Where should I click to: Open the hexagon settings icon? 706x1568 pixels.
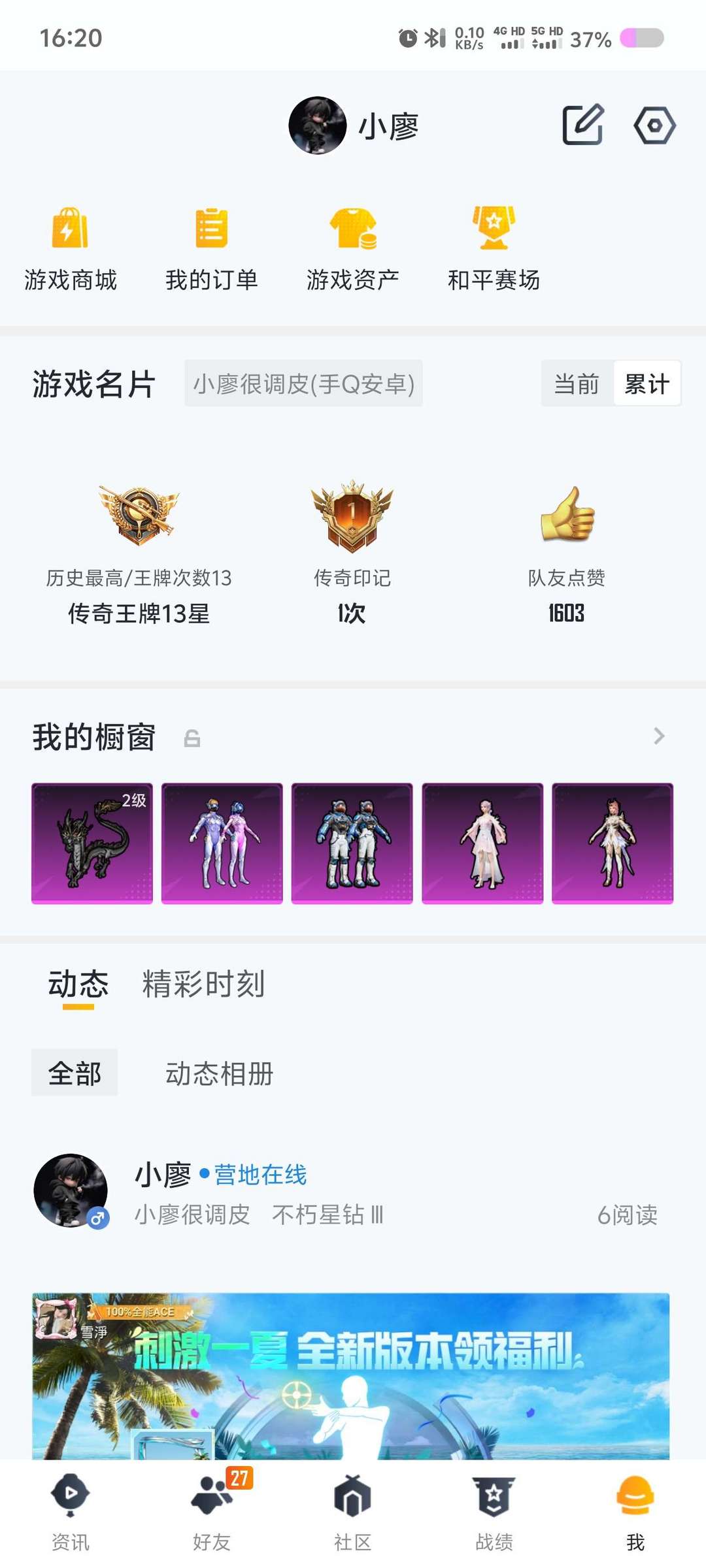(x=654, y=125)
